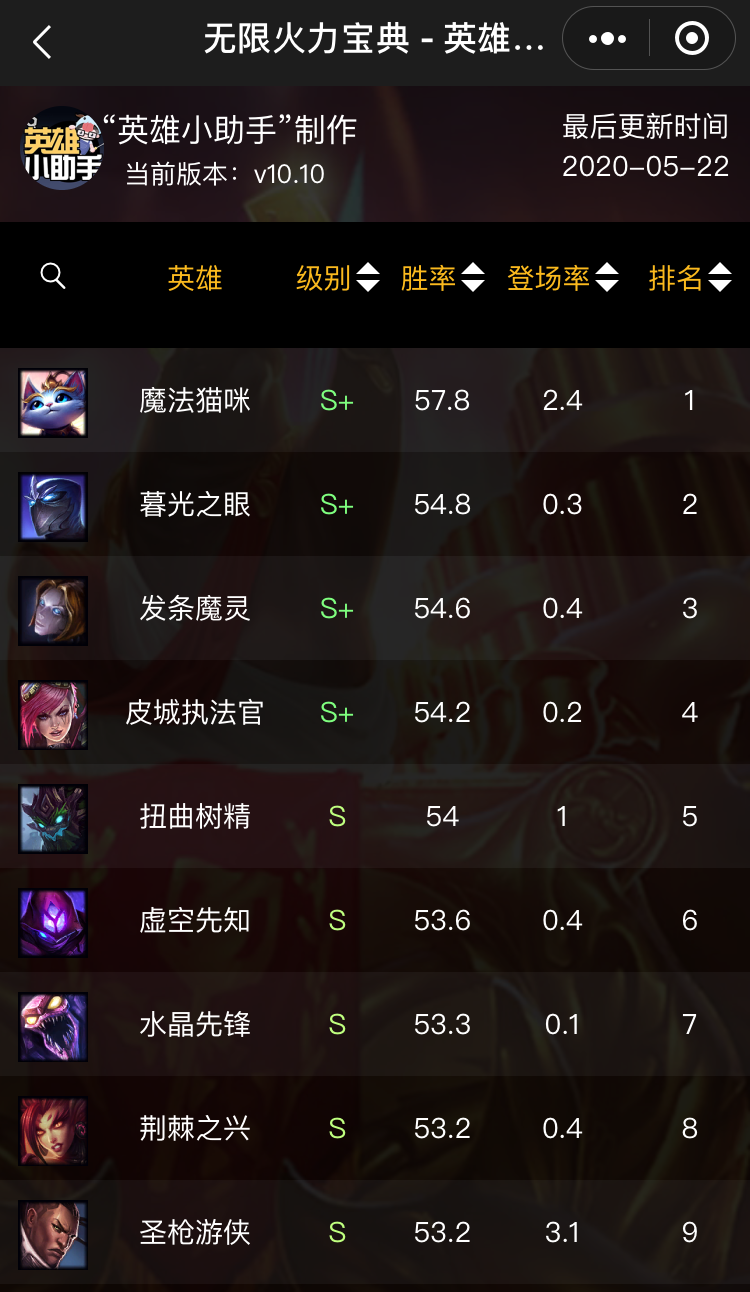Go back with the top-left arrow

click(42, 41)
